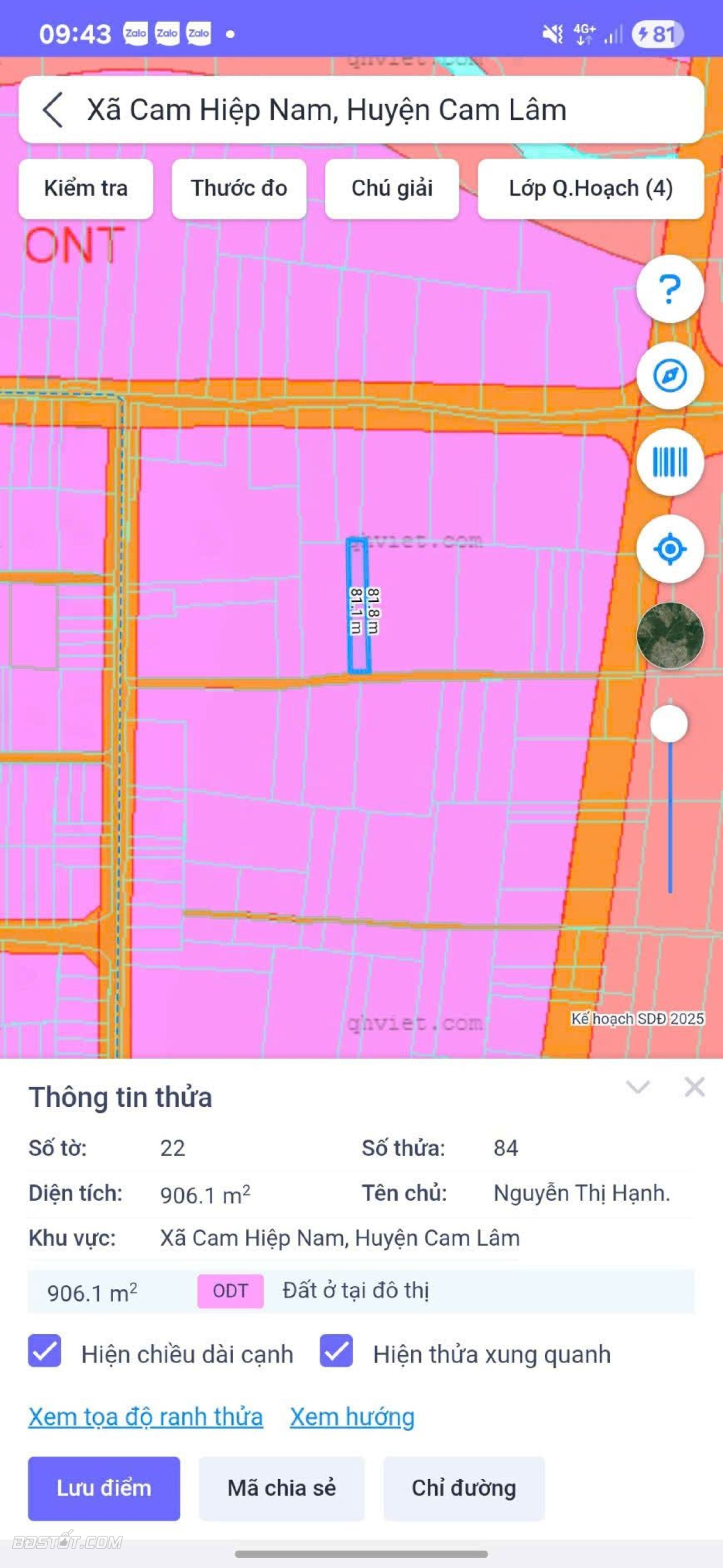This screenshot has width=723, height=1568.
Task: Open the question mark help button
Action: [x=670, y=289]
